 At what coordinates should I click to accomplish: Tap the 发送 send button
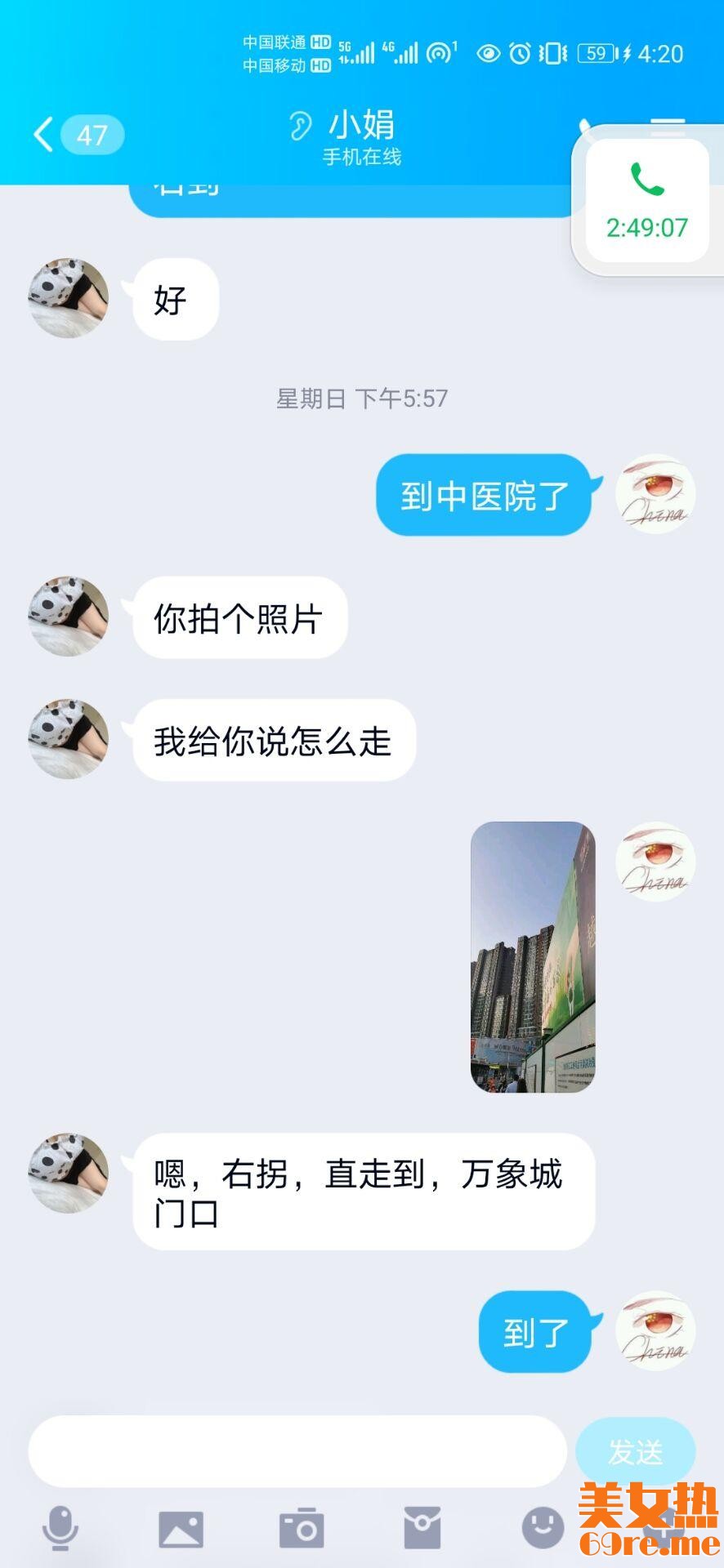(x=635, y=1451)
